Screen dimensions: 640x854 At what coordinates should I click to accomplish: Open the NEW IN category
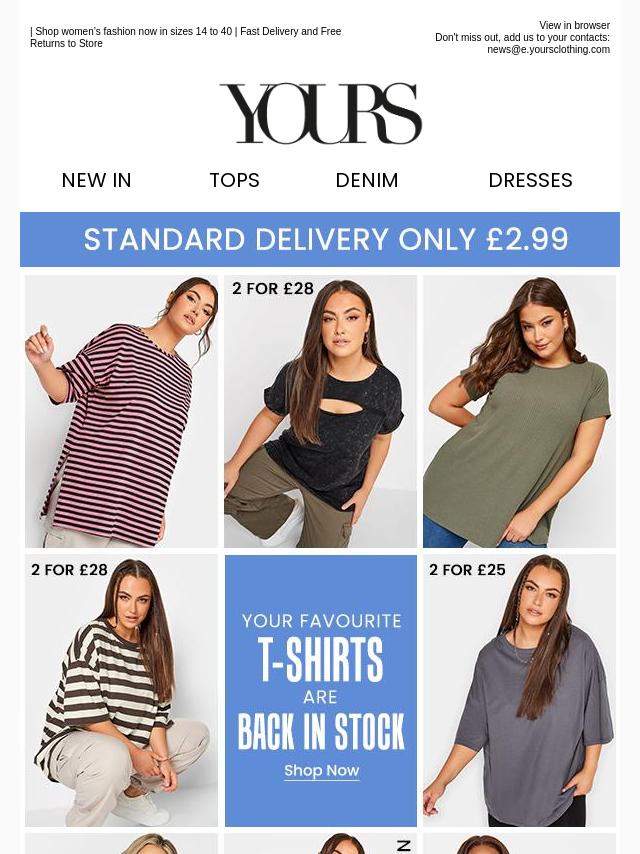click(96, 181)
